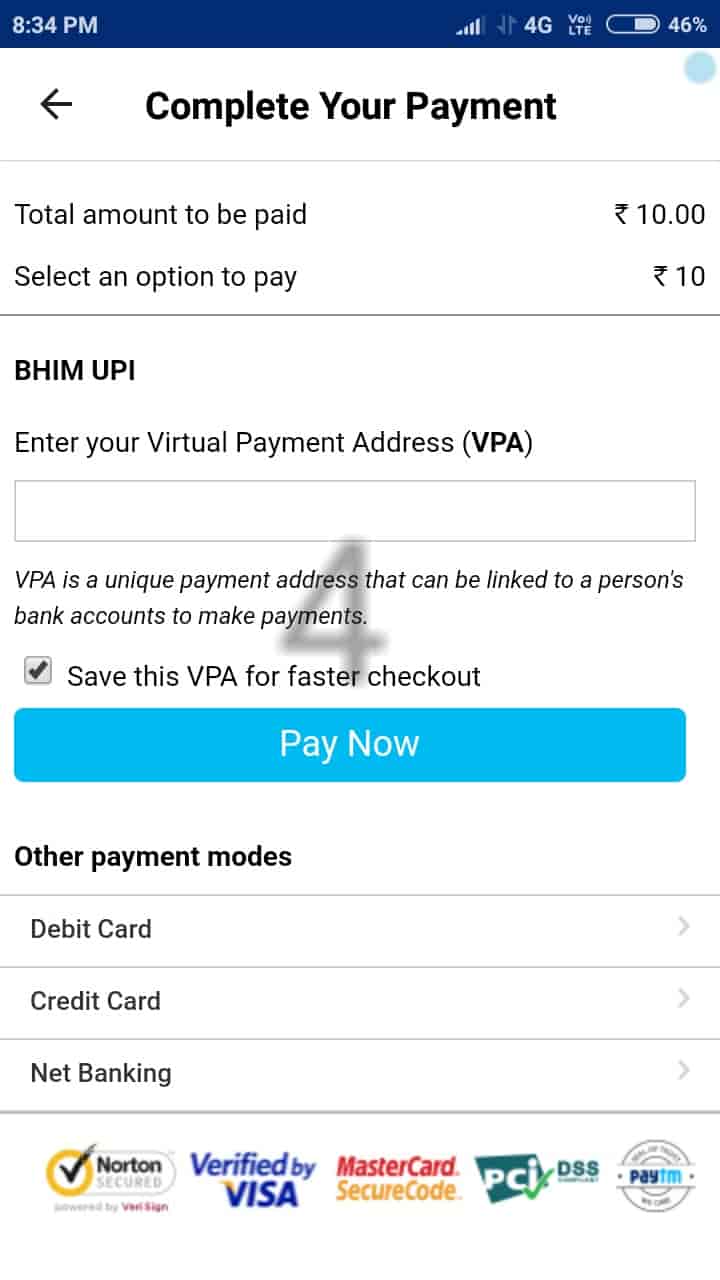Uncheck Save this VPA for faster checkout

(38, 673)
